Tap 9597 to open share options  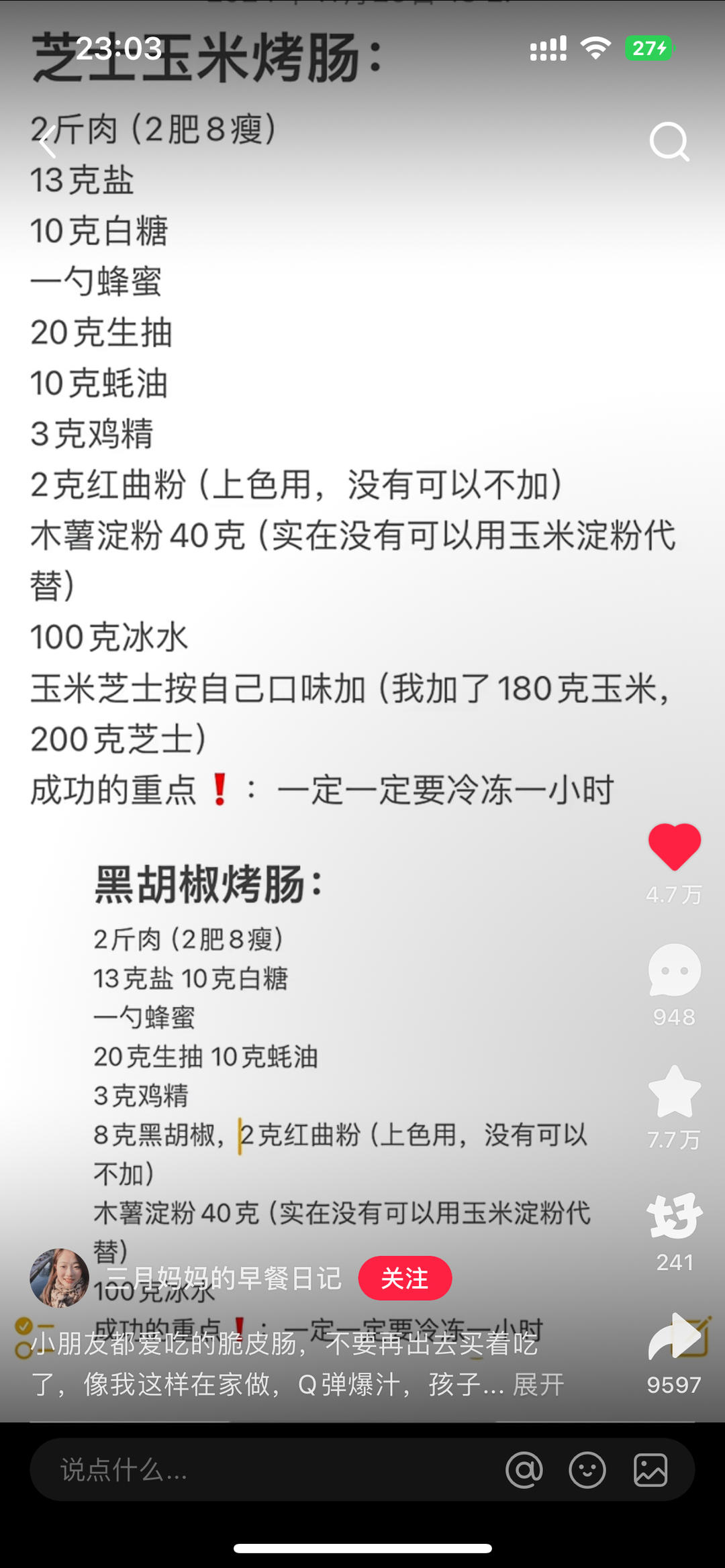(674, 1384)
